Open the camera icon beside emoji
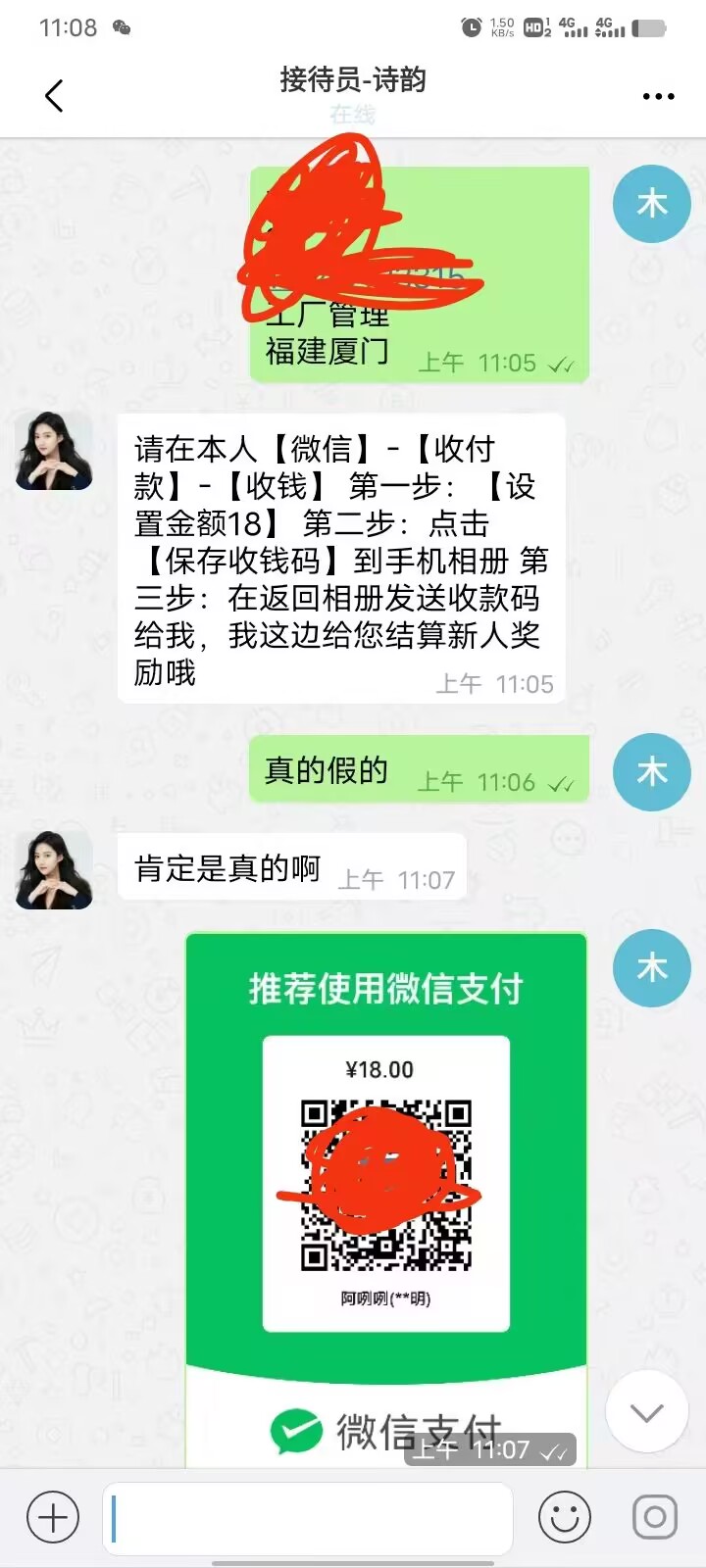Image resolution: width=706 pixels, height=1568 pixels. (654, 1518)
